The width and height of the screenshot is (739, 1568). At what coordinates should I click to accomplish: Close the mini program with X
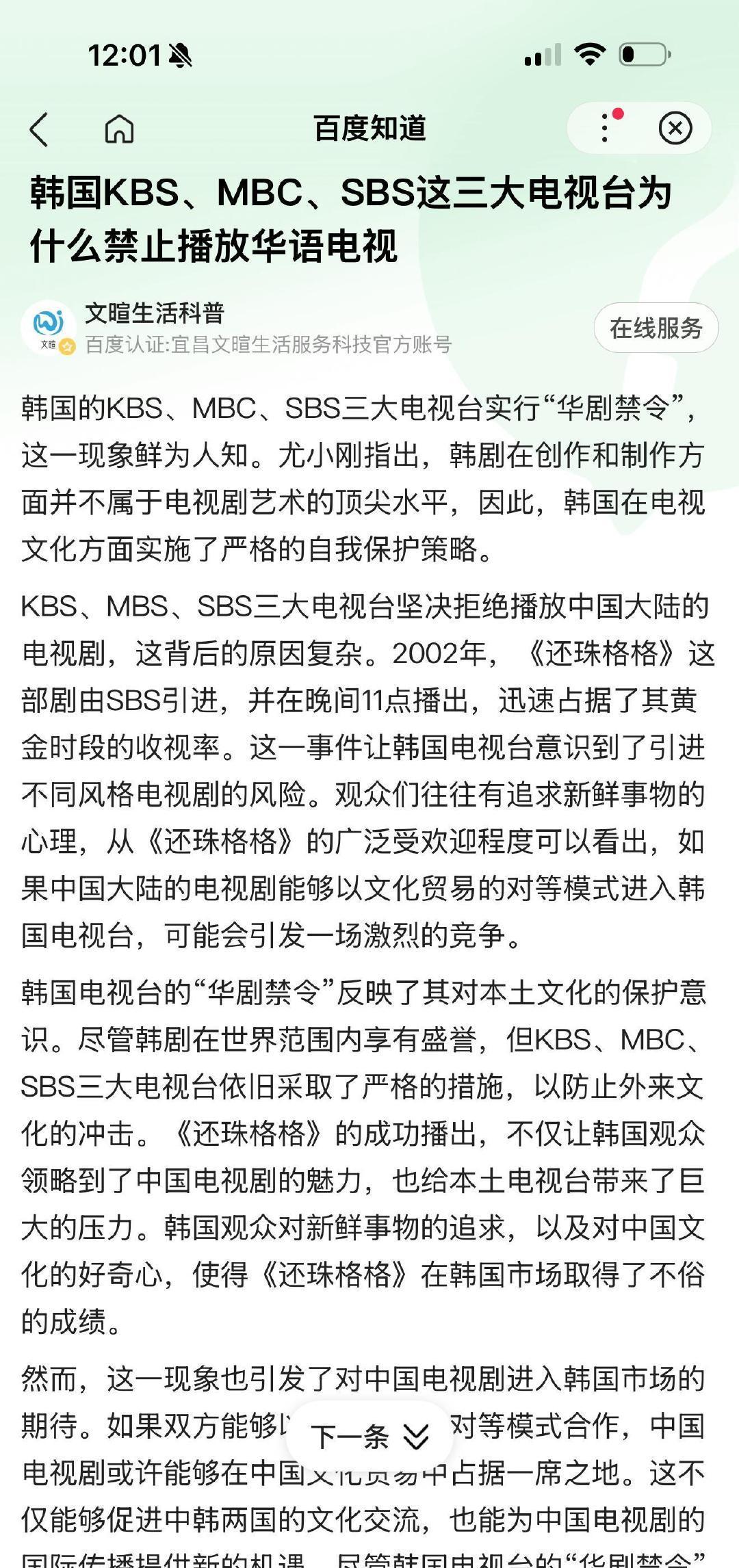tap(675, 128)
